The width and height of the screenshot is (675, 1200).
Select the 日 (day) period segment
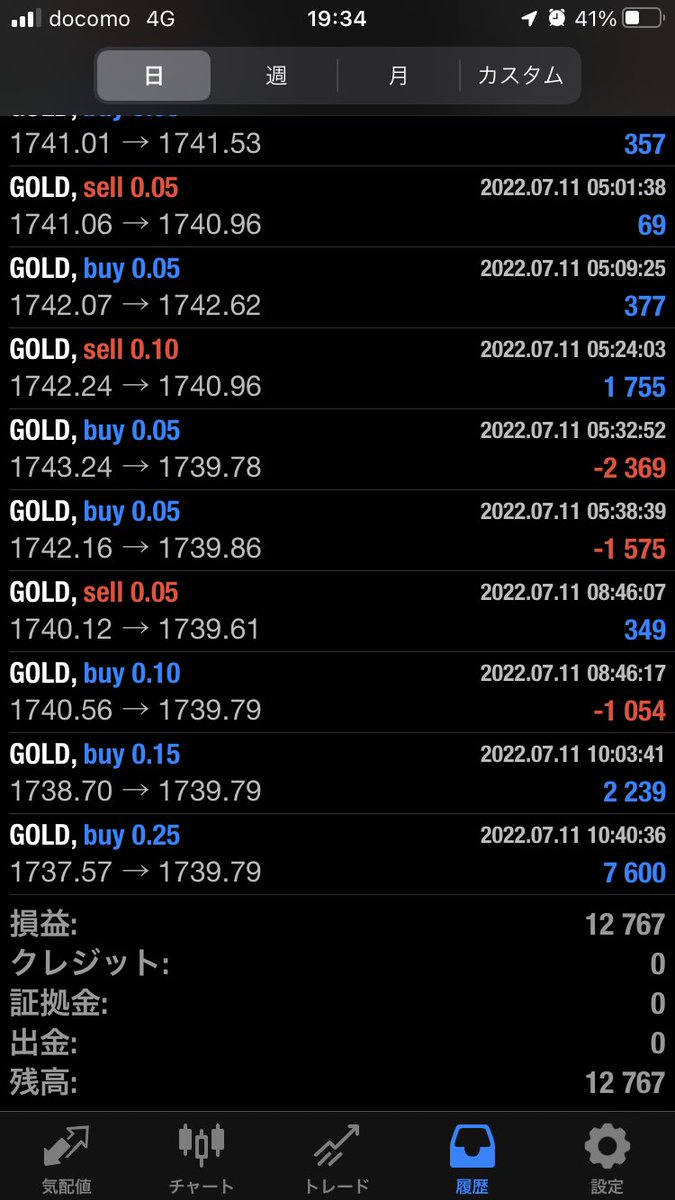154,75
